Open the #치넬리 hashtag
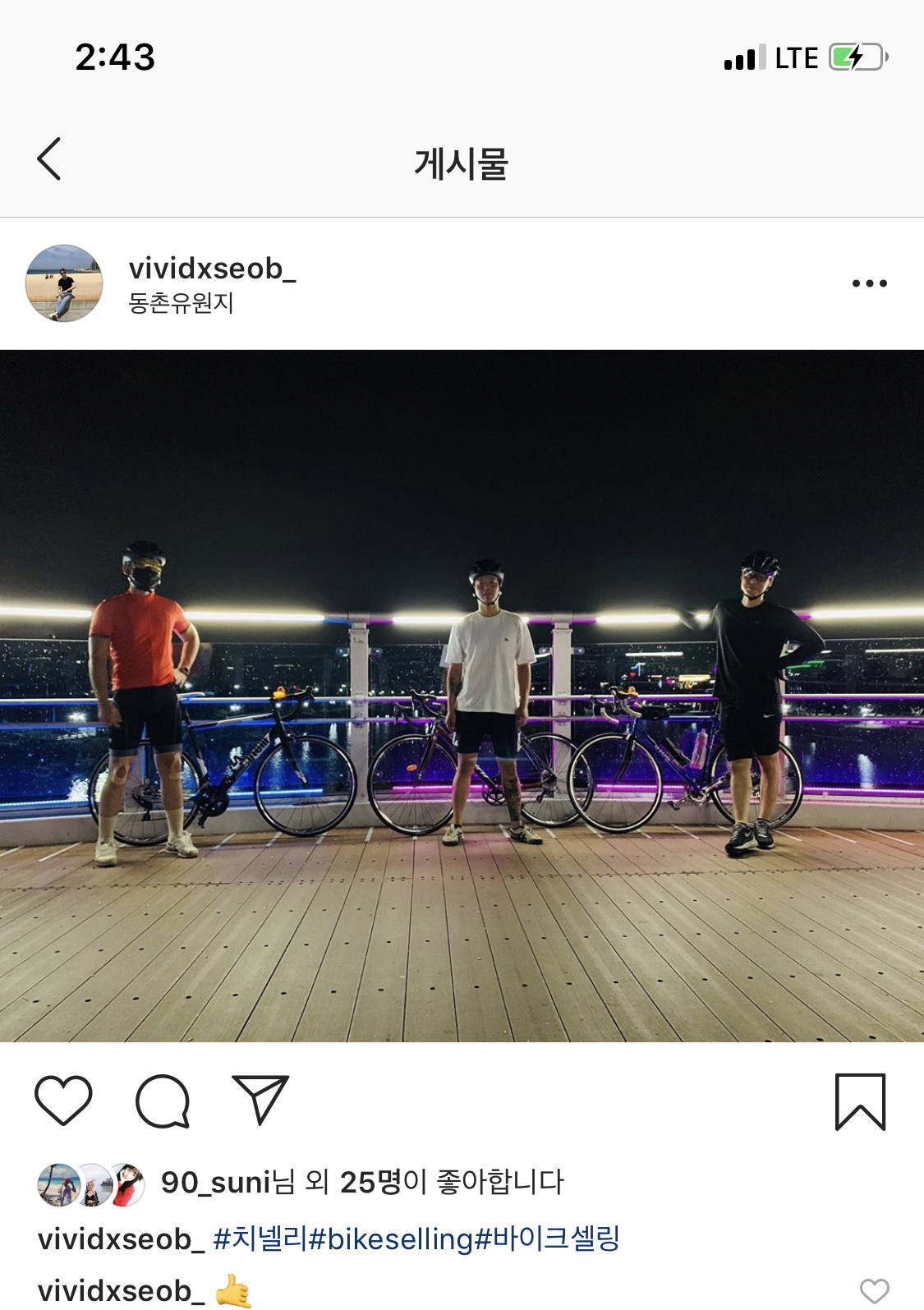This screenshot has height=1310, width=924. click(260, 1239)
